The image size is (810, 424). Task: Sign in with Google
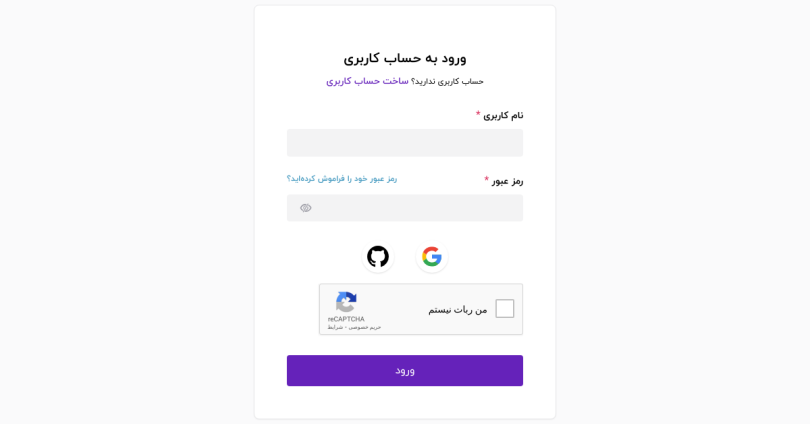(431, 257)
